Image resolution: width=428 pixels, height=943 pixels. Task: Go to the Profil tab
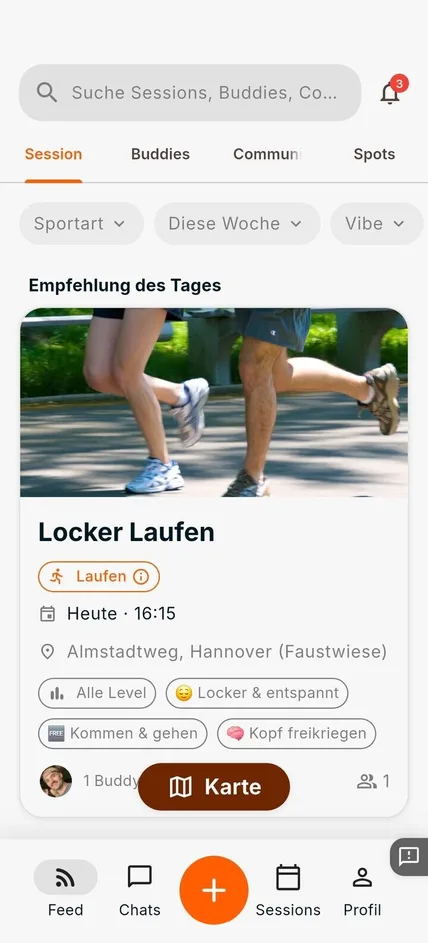pyautogui.click(x=362, y=889)
